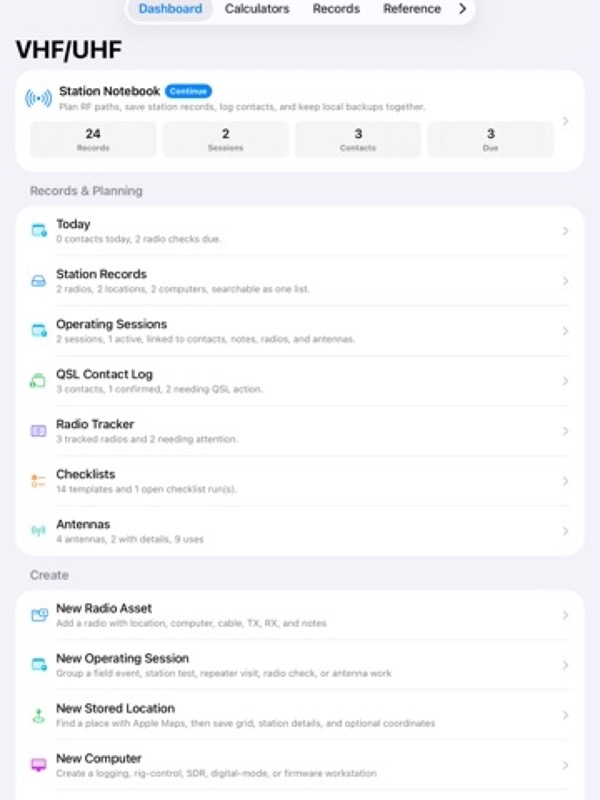Switch to the Calculators tab
Viewport: 600px width, 800px height.
point(257,9)
